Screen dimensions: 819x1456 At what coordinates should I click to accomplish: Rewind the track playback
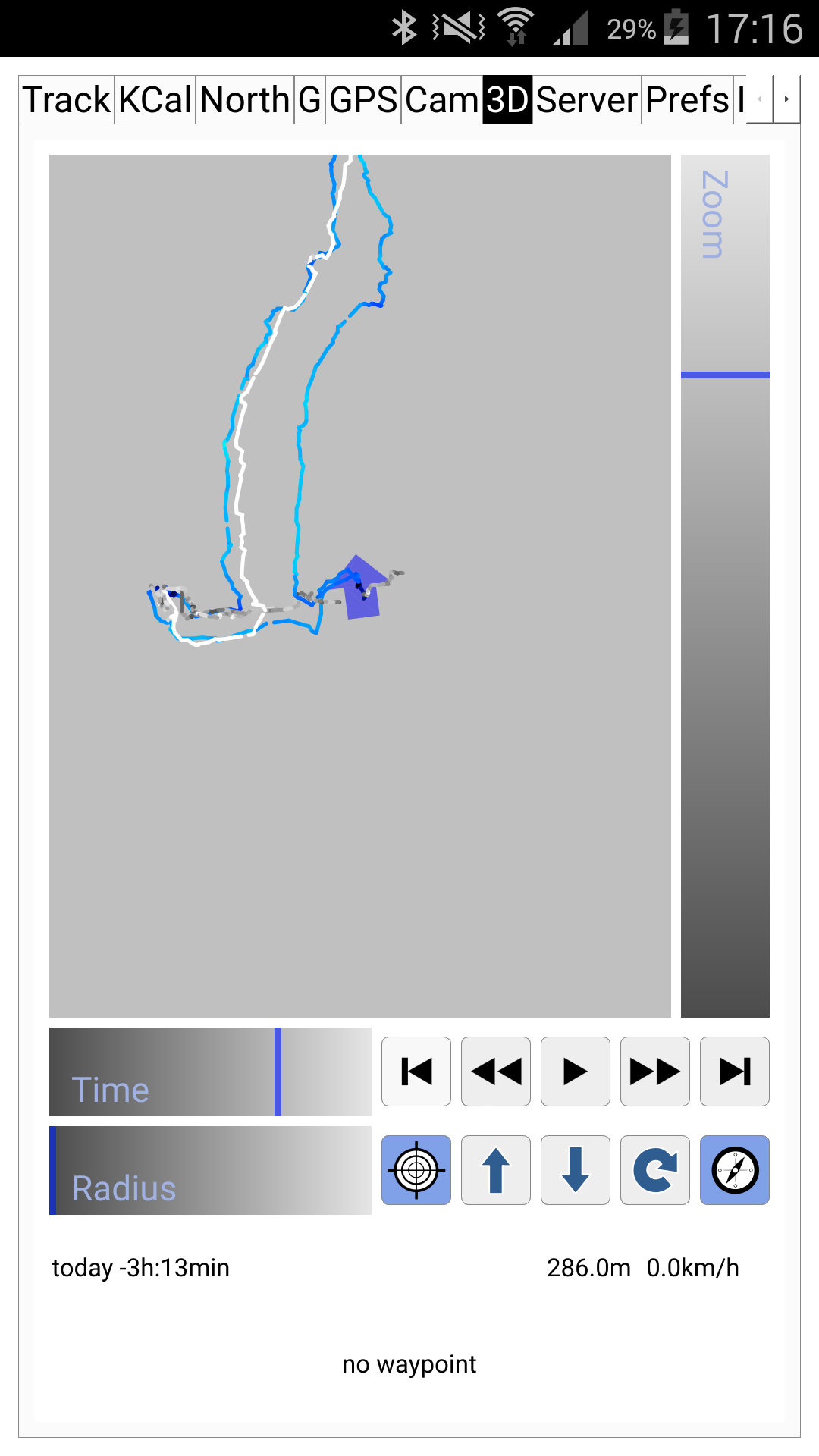tap(496, 1072)
